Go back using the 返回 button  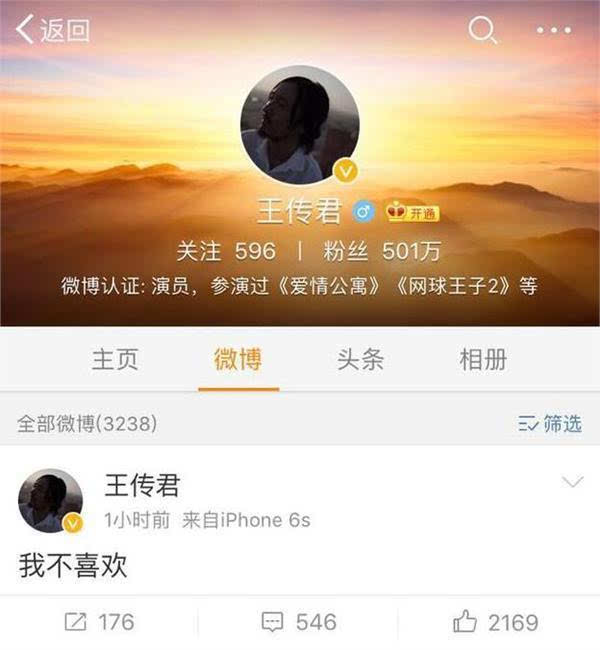pos(52,30)
